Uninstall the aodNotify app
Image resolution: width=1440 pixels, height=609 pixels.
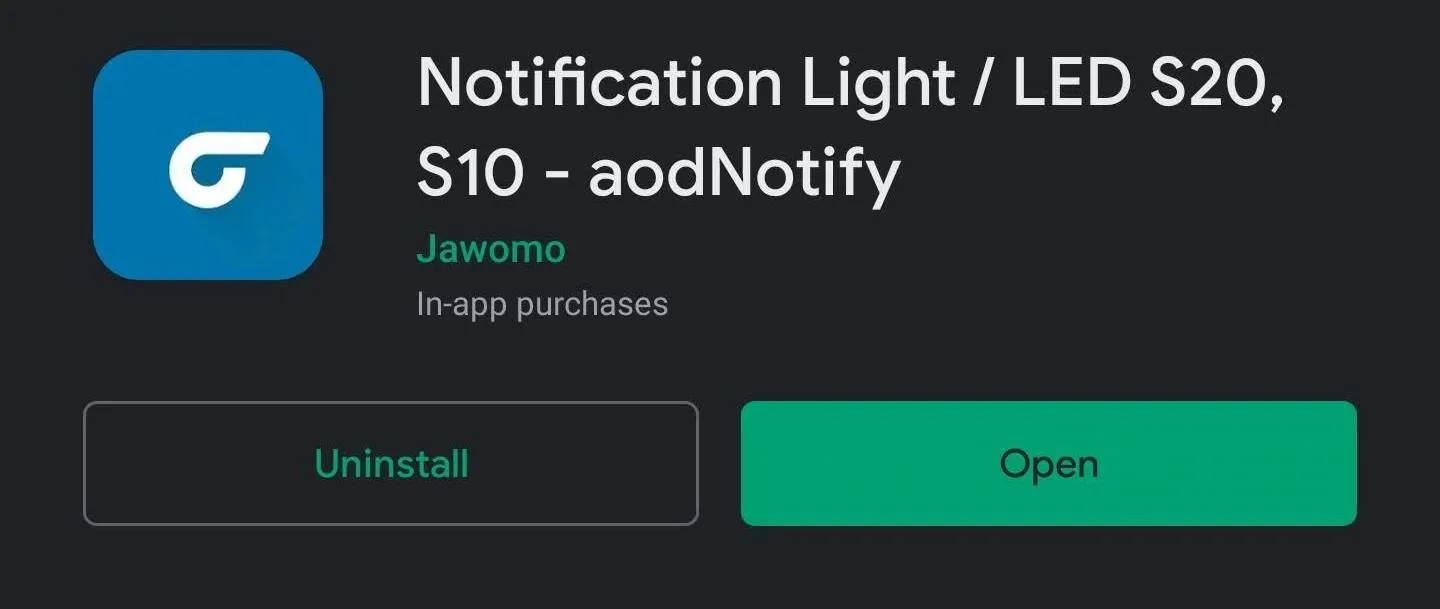pos(390,463)
